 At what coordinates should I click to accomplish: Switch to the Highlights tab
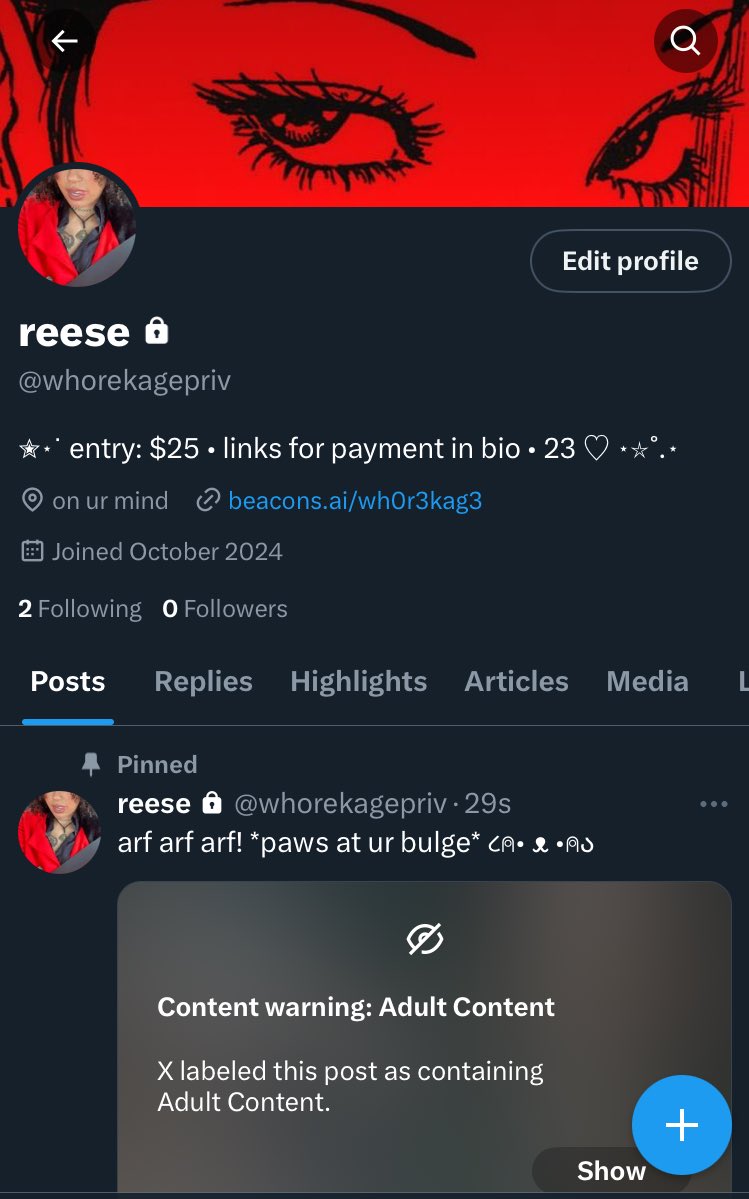tap(358, 682)
